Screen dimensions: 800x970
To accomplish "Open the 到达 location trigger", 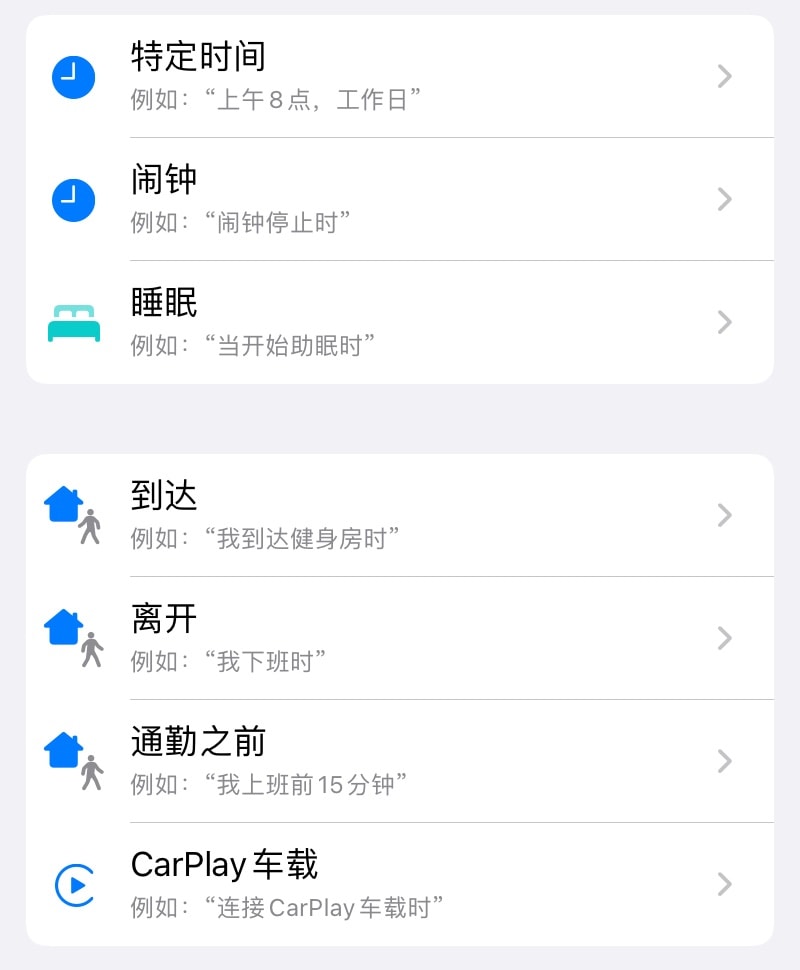I will click(400, 515).
